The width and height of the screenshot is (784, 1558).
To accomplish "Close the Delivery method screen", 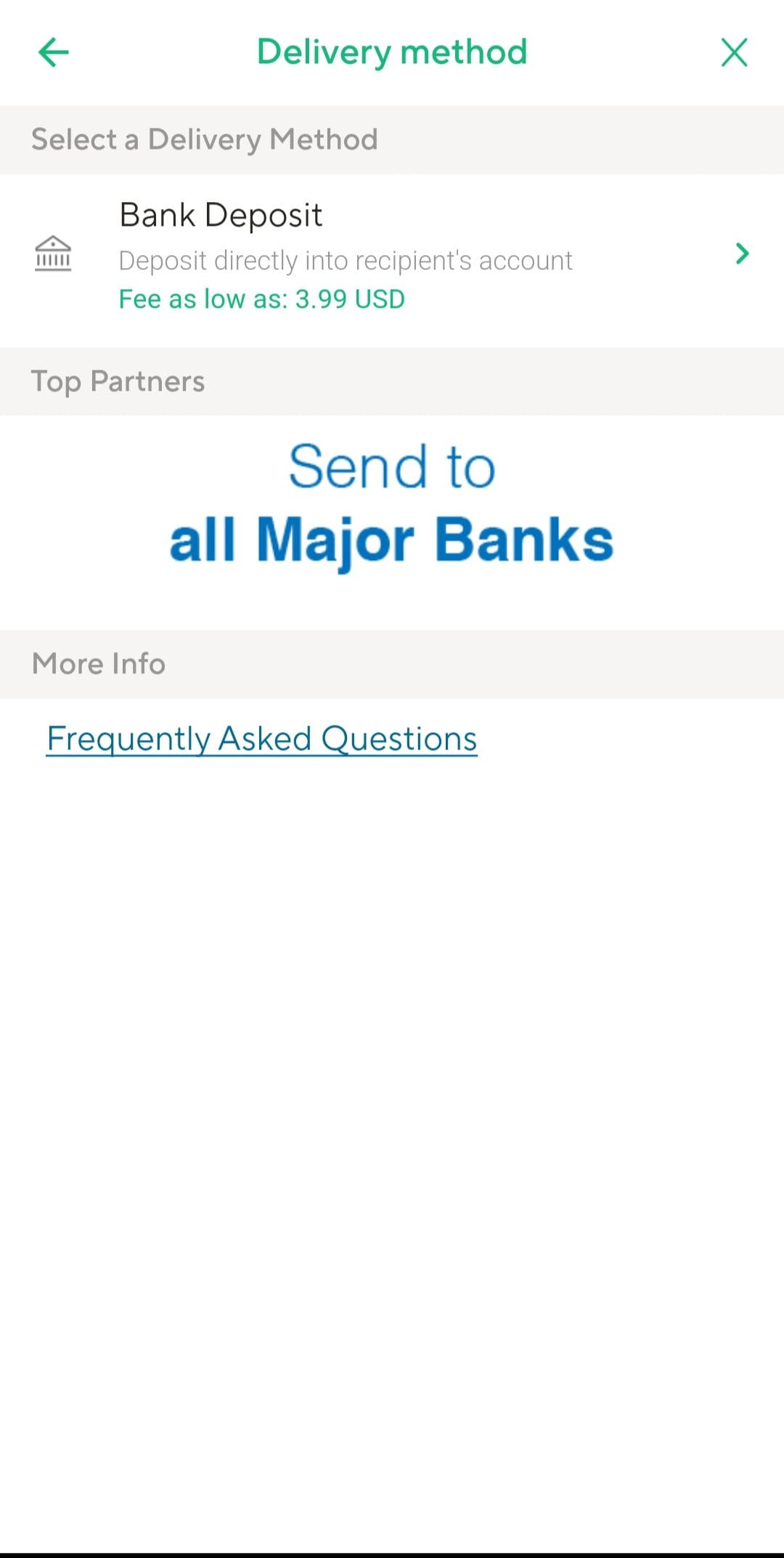I will (x=734, y=52).
